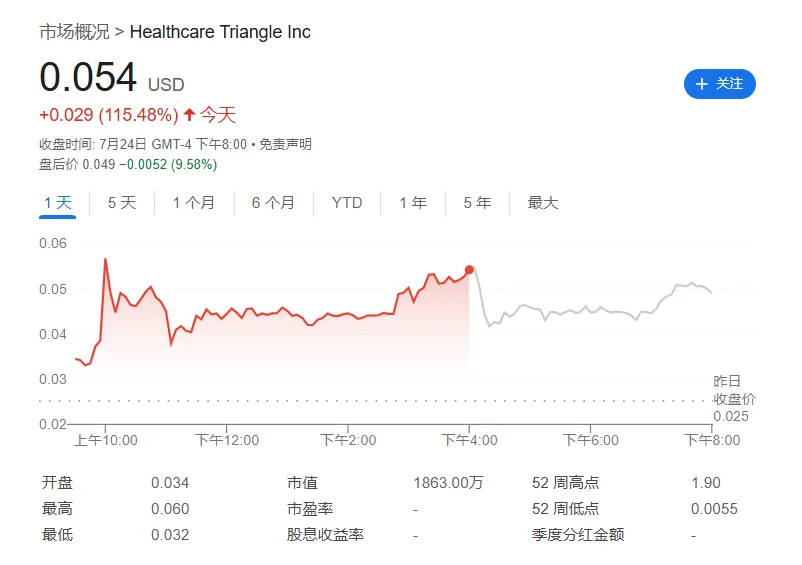Show the 1 个月 price chart
Screen dimensions: 802x565
point(193,203)
